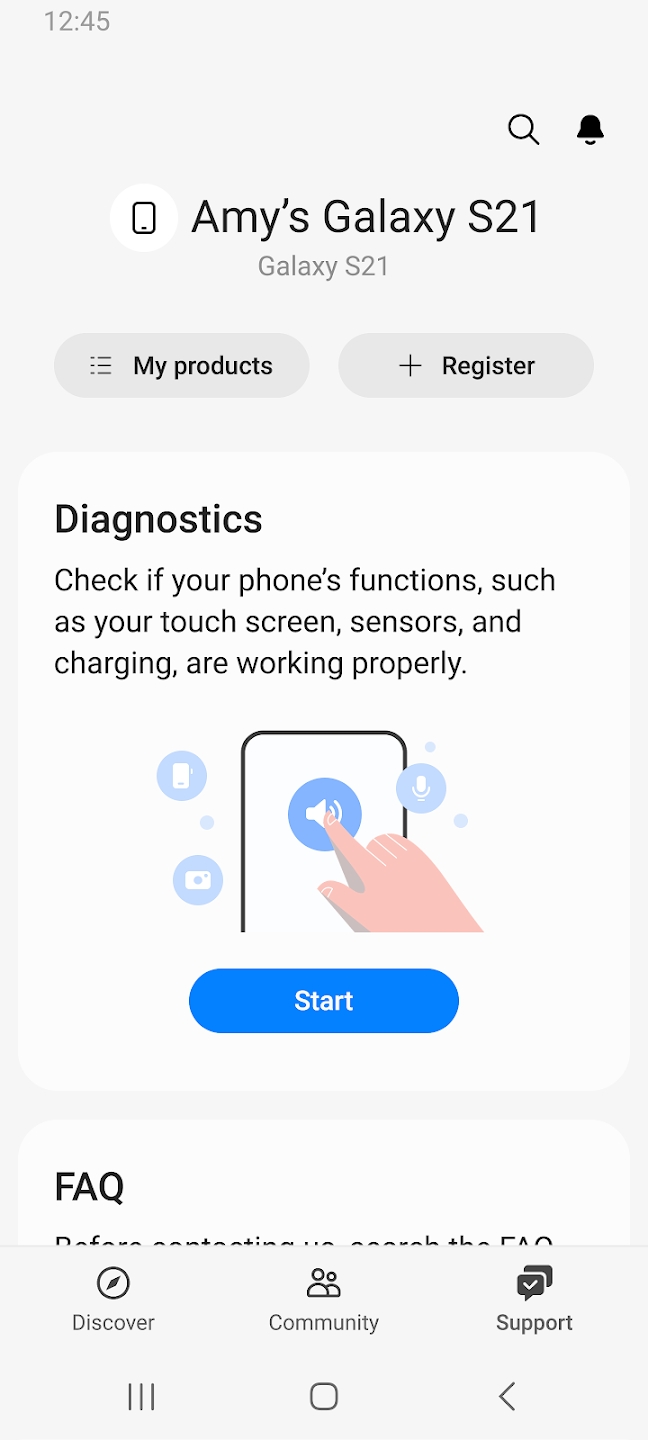Open the search icon

(x=523, y=130)
